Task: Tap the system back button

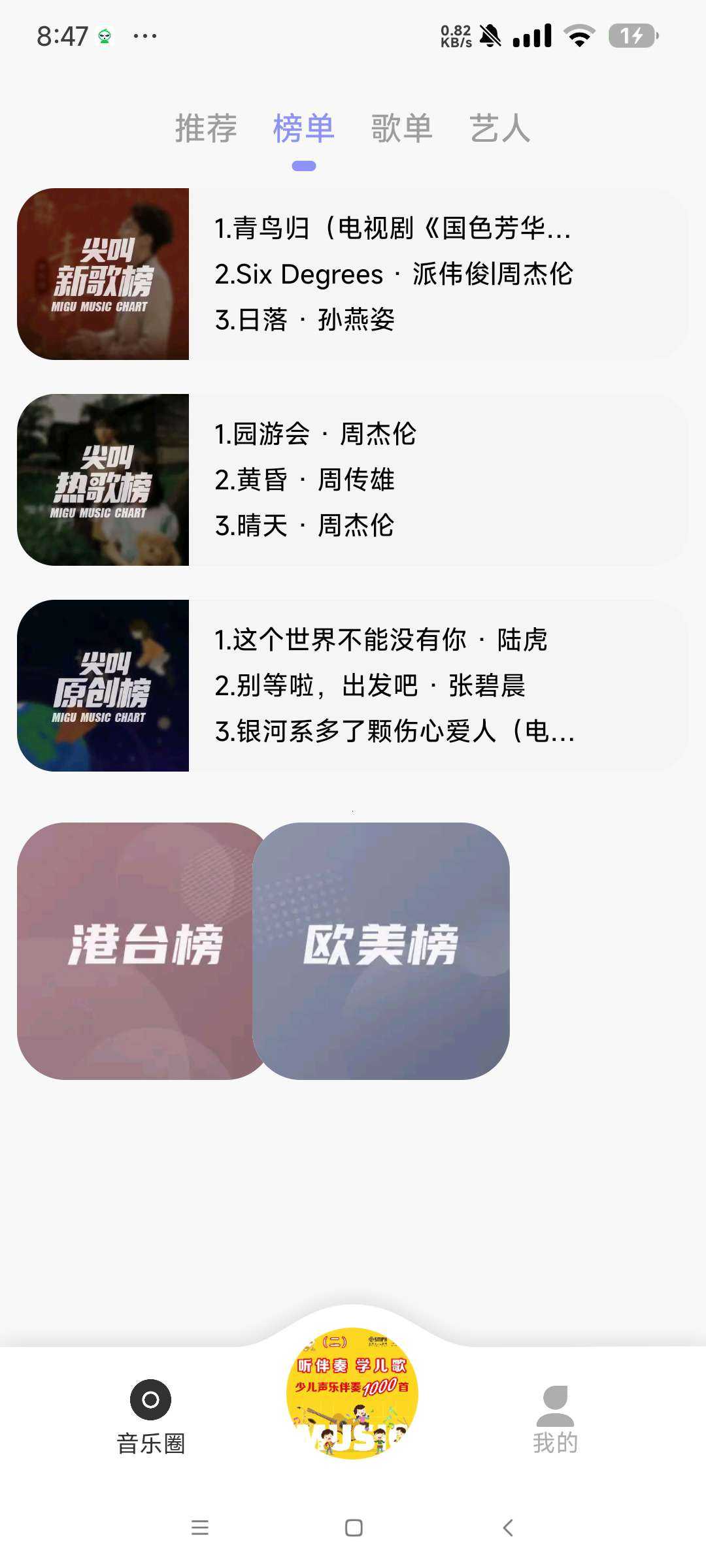Action: coord(508,1527)
